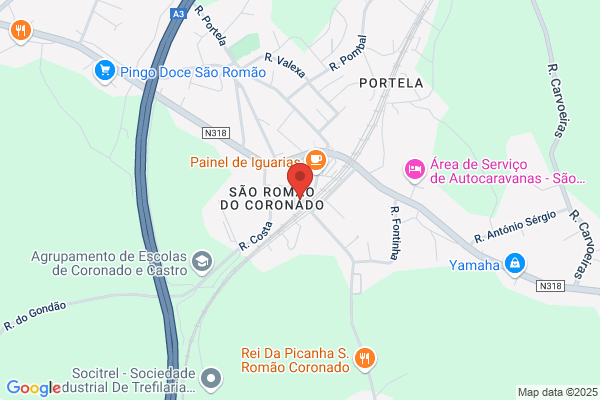Open Rei Da Picanha restaurant marker
The height and width of the screenshot is (400, 600).
(x=365, y=359)
